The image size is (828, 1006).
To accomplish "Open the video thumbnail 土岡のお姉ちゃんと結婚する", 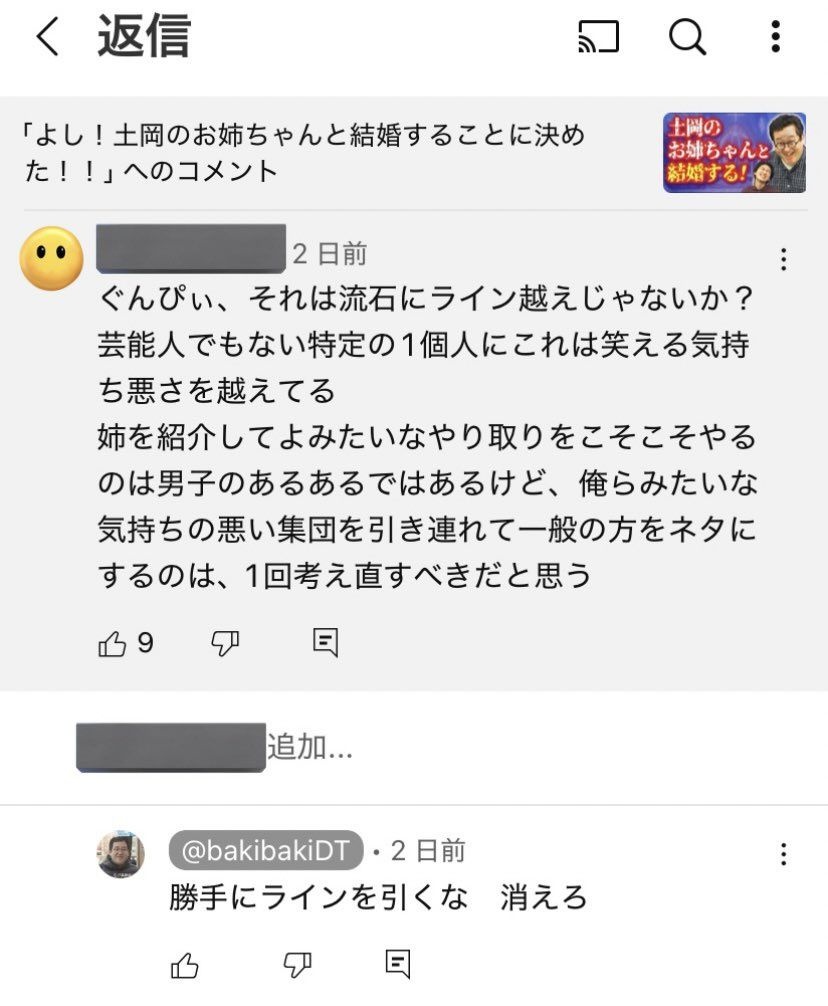I will pos(734,152).
